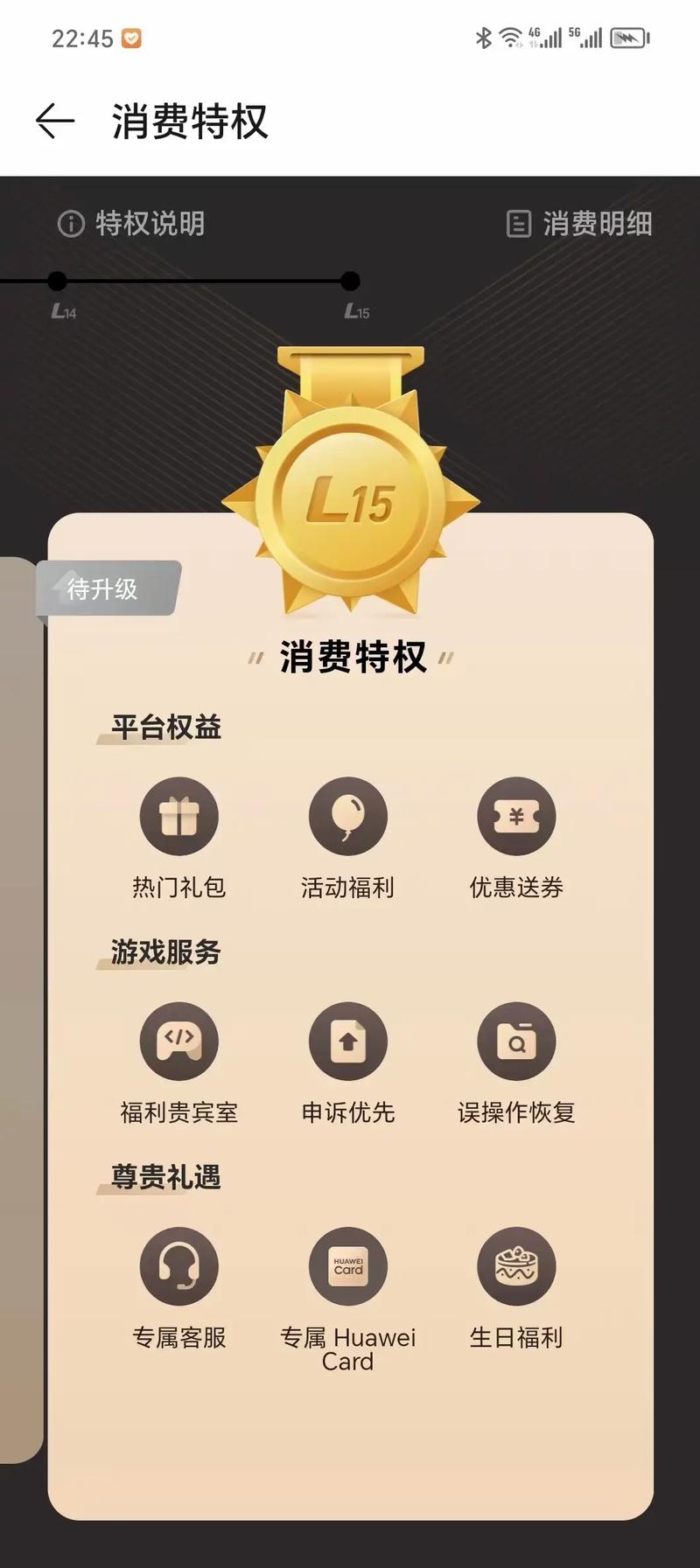Select the L14 level marker dot
This screenshot has width=700, height=1568.
58,282
